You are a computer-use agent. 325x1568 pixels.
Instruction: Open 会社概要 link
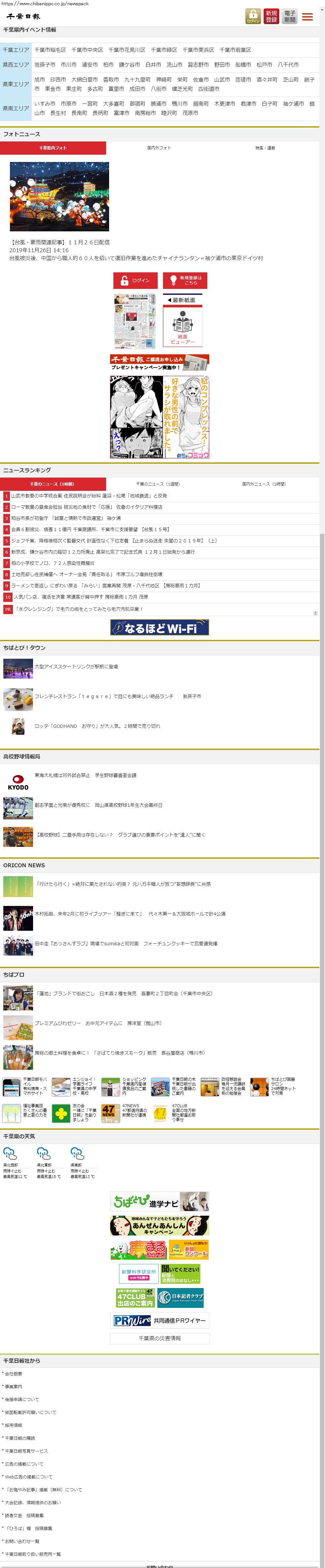13,1373
